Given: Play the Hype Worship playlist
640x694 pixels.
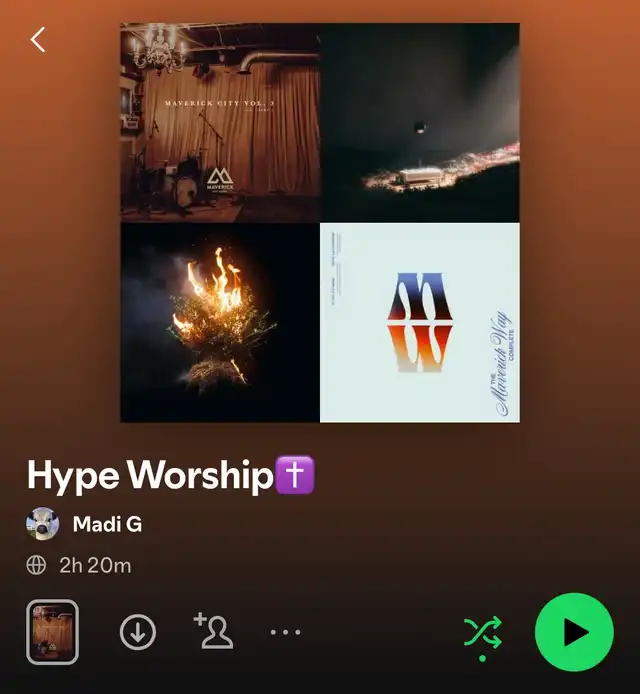Looking at the screenshot, I should click(574, 632).
